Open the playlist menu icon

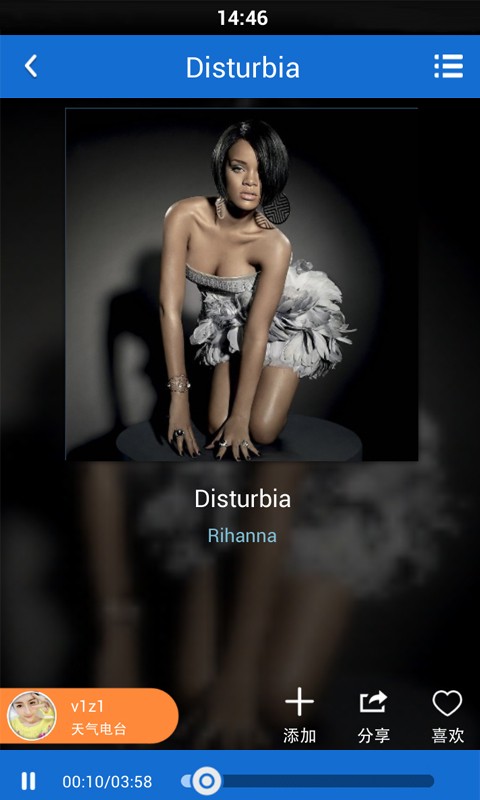coord(448,66)
